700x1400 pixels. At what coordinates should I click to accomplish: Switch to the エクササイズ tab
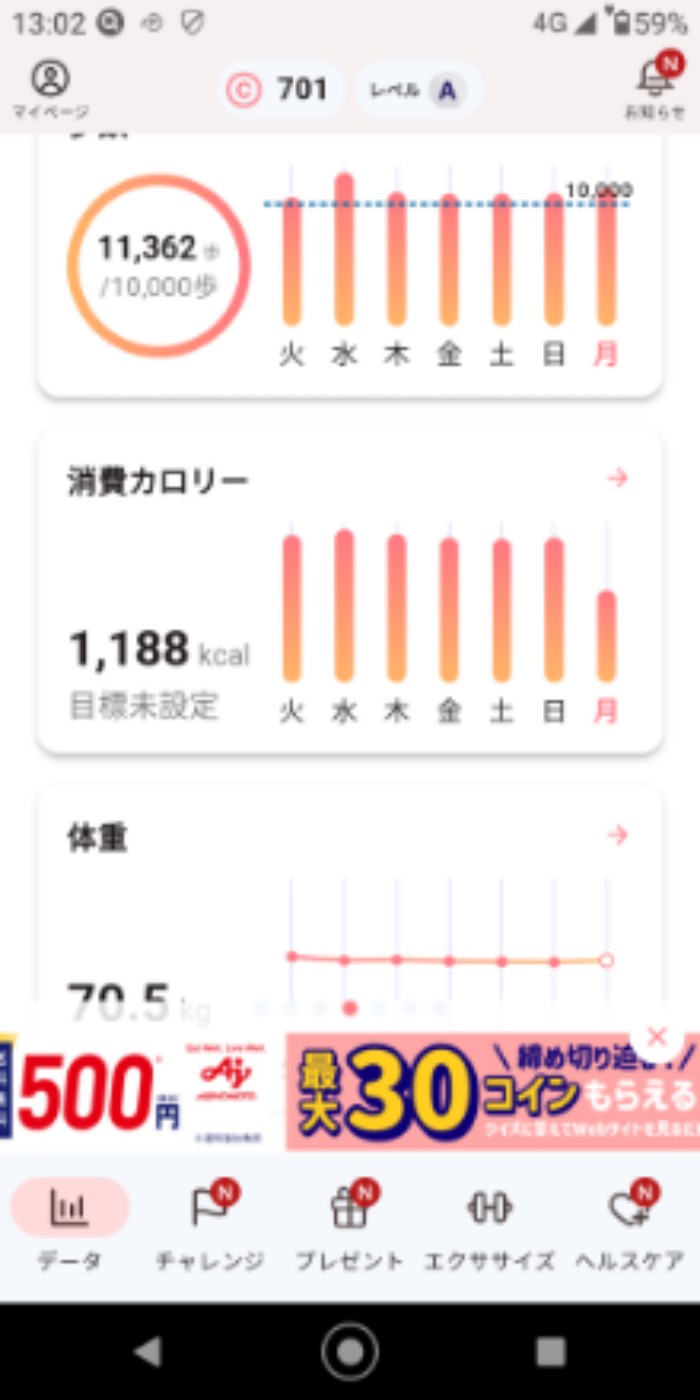coord(490,1225)
